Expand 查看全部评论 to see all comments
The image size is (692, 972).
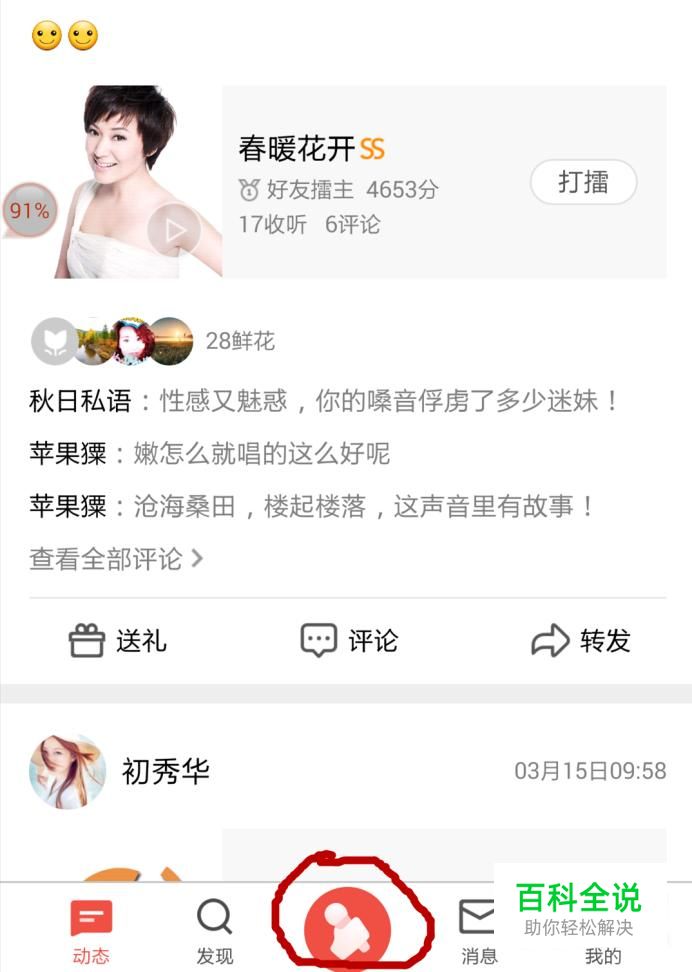[x=116, y=558]
